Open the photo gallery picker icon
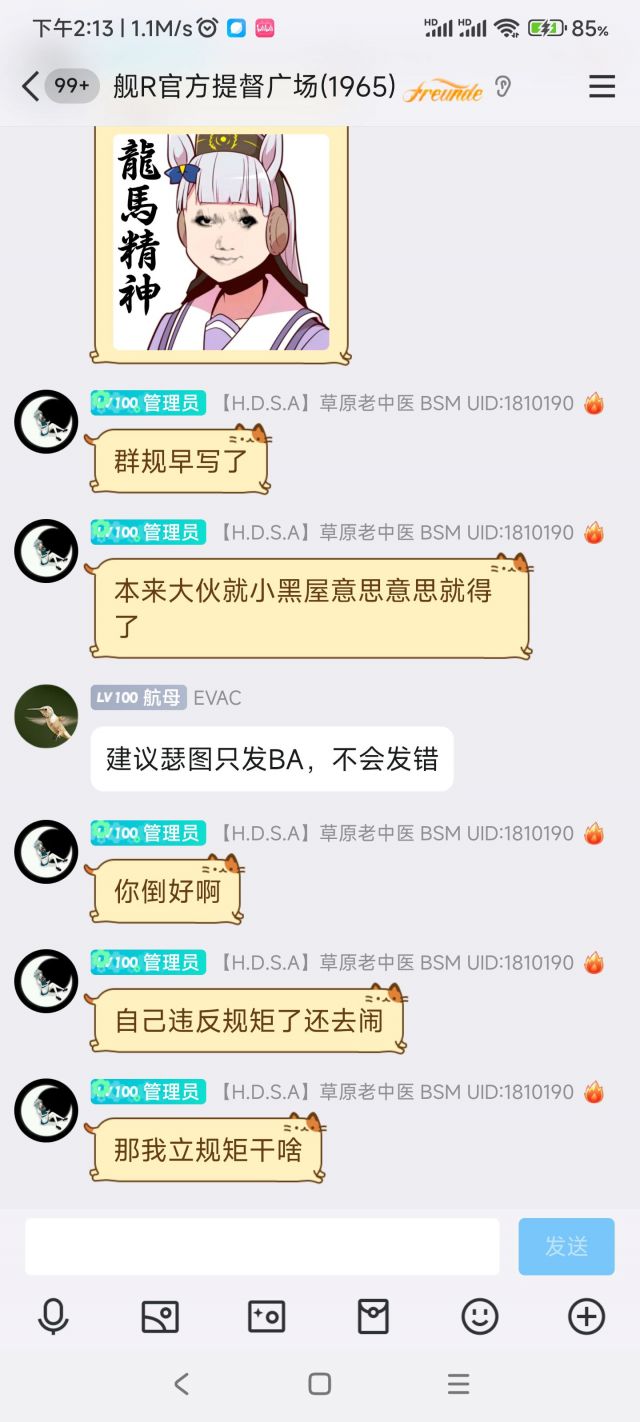Screen dimensions: 640x1422 coord(160,1317)
